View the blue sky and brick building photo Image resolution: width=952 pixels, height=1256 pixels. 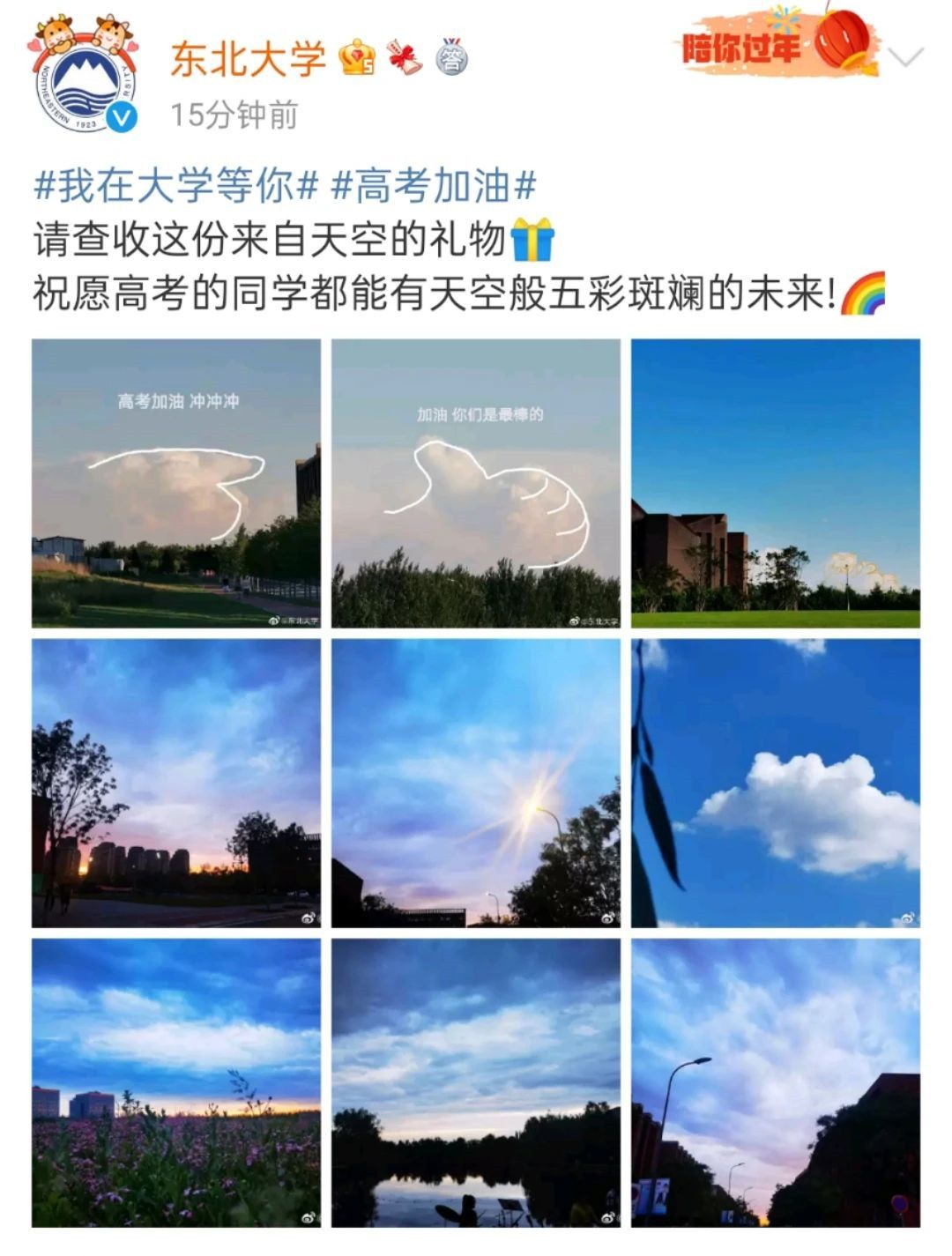(776, 483)
